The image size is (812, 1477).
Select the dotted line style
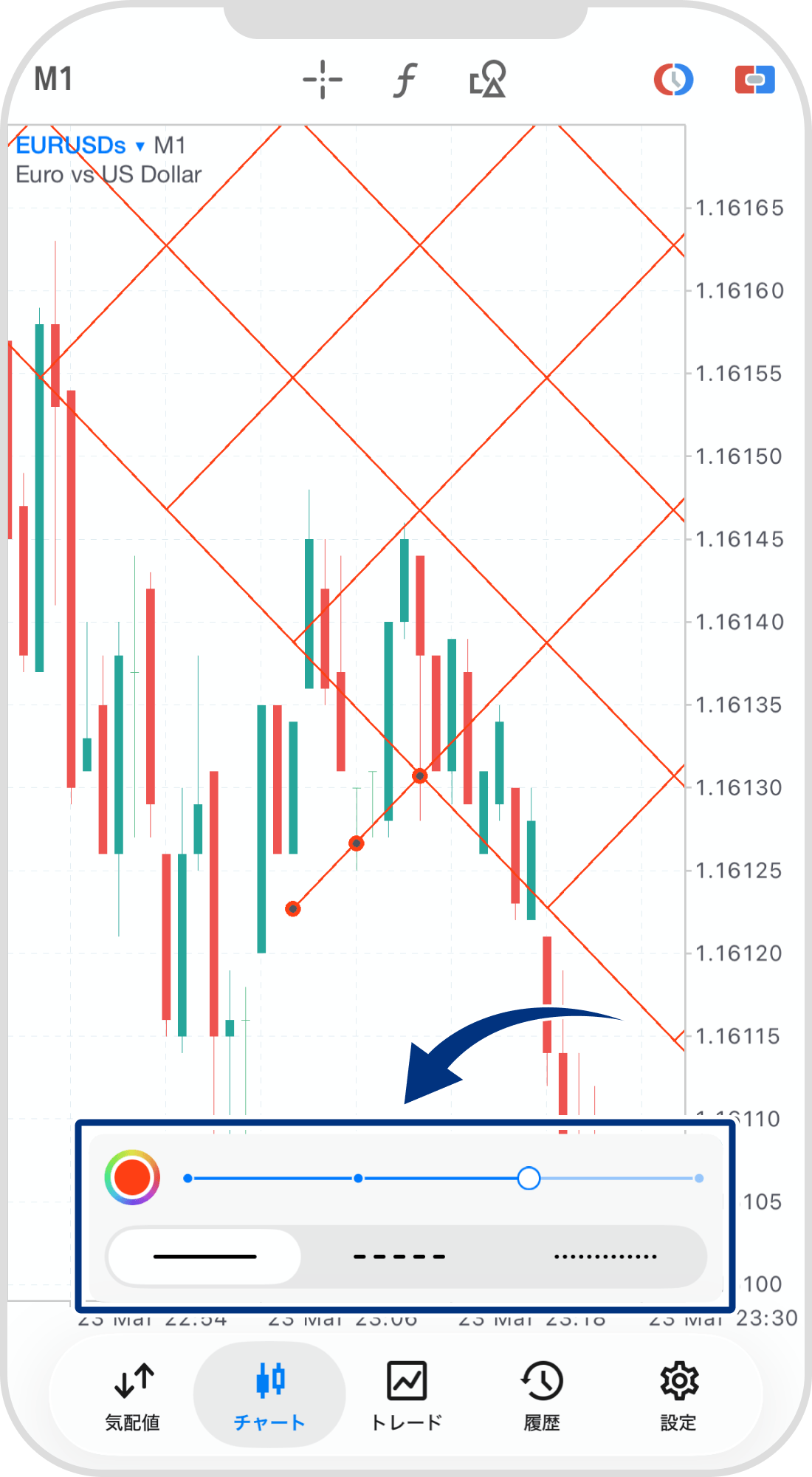605,1256
